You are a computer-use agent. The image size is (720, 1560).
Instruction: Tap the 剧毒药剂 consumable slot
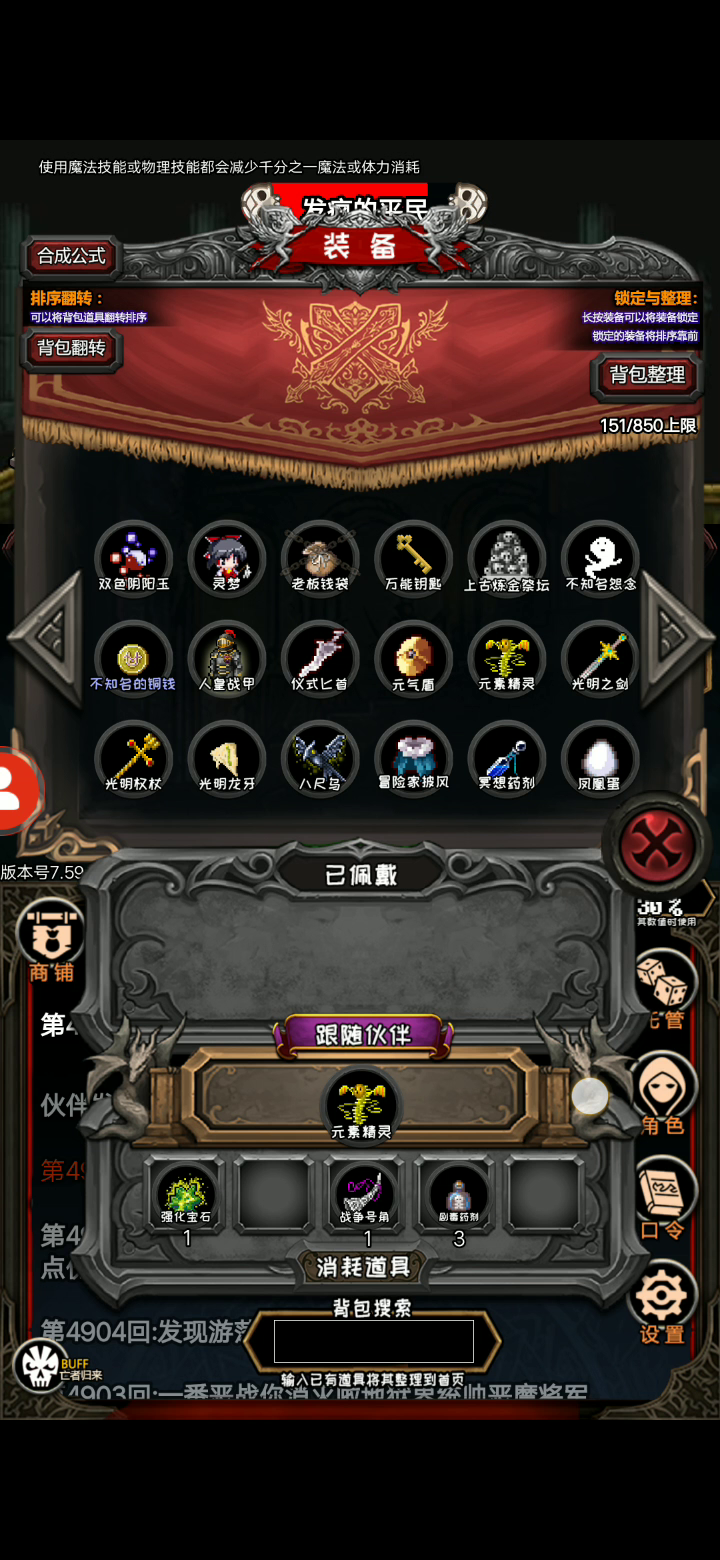click(x=458, y=1194)
